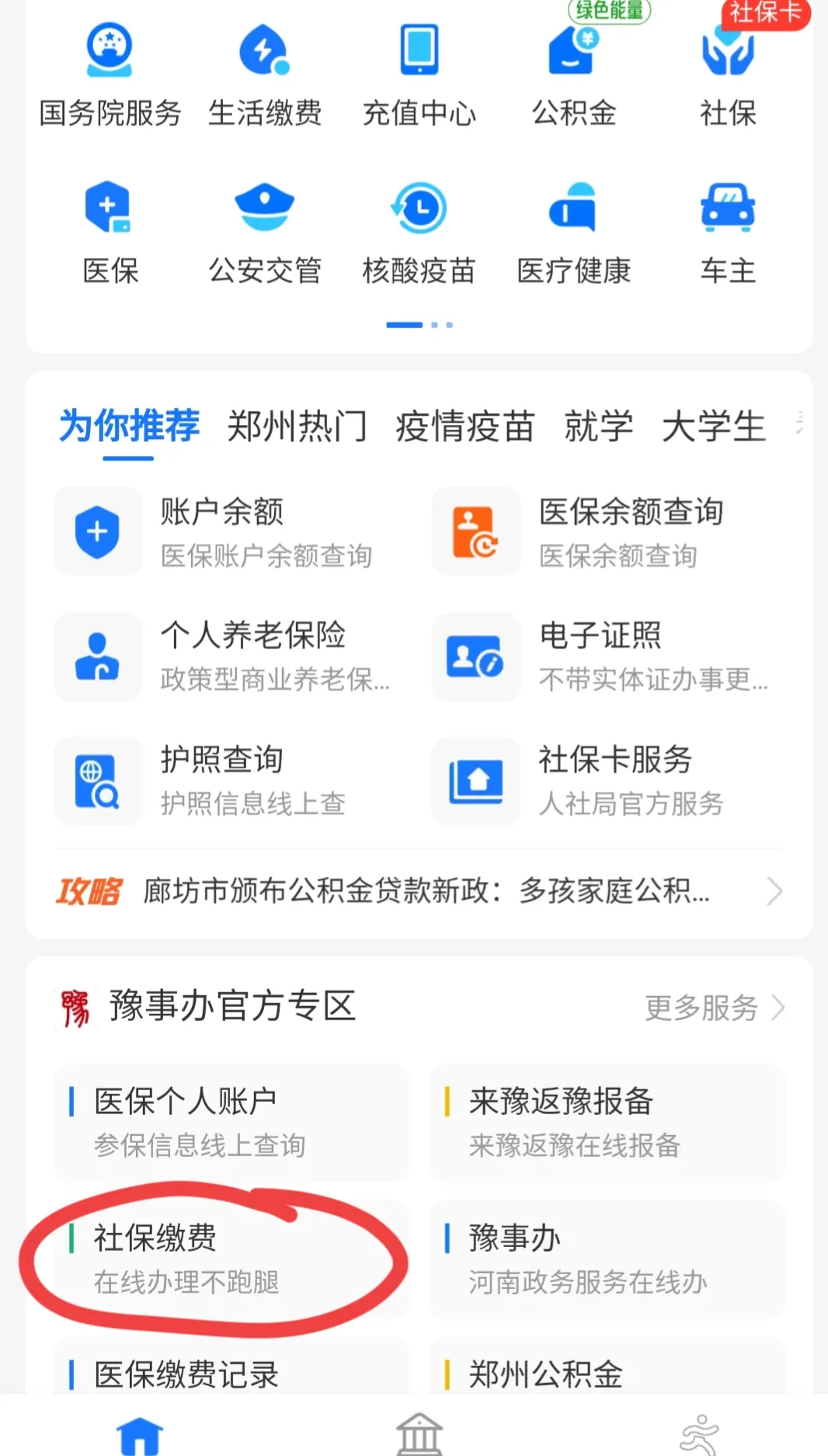This screenshot has height=1456, width=828.
Task: Open 生活缴费 service
Action: pyautogui.click(x=264, y=74)
